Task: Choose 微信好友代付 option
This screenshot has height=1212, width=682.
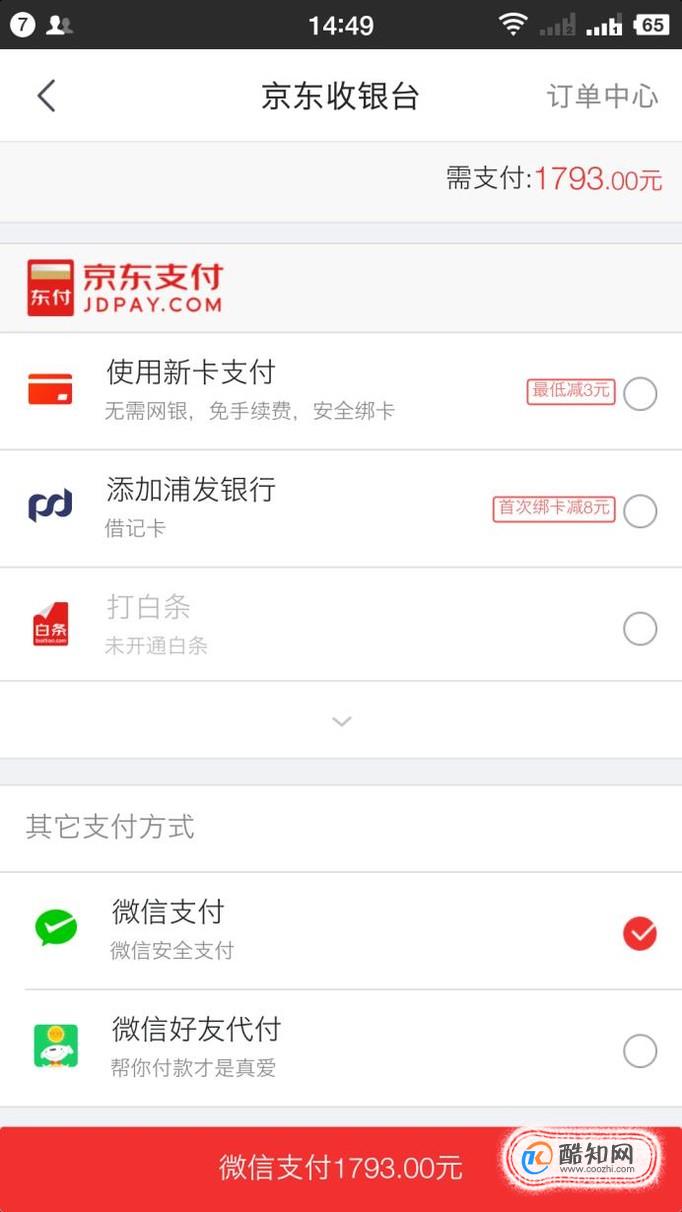Action: (x=341, y=1049)
